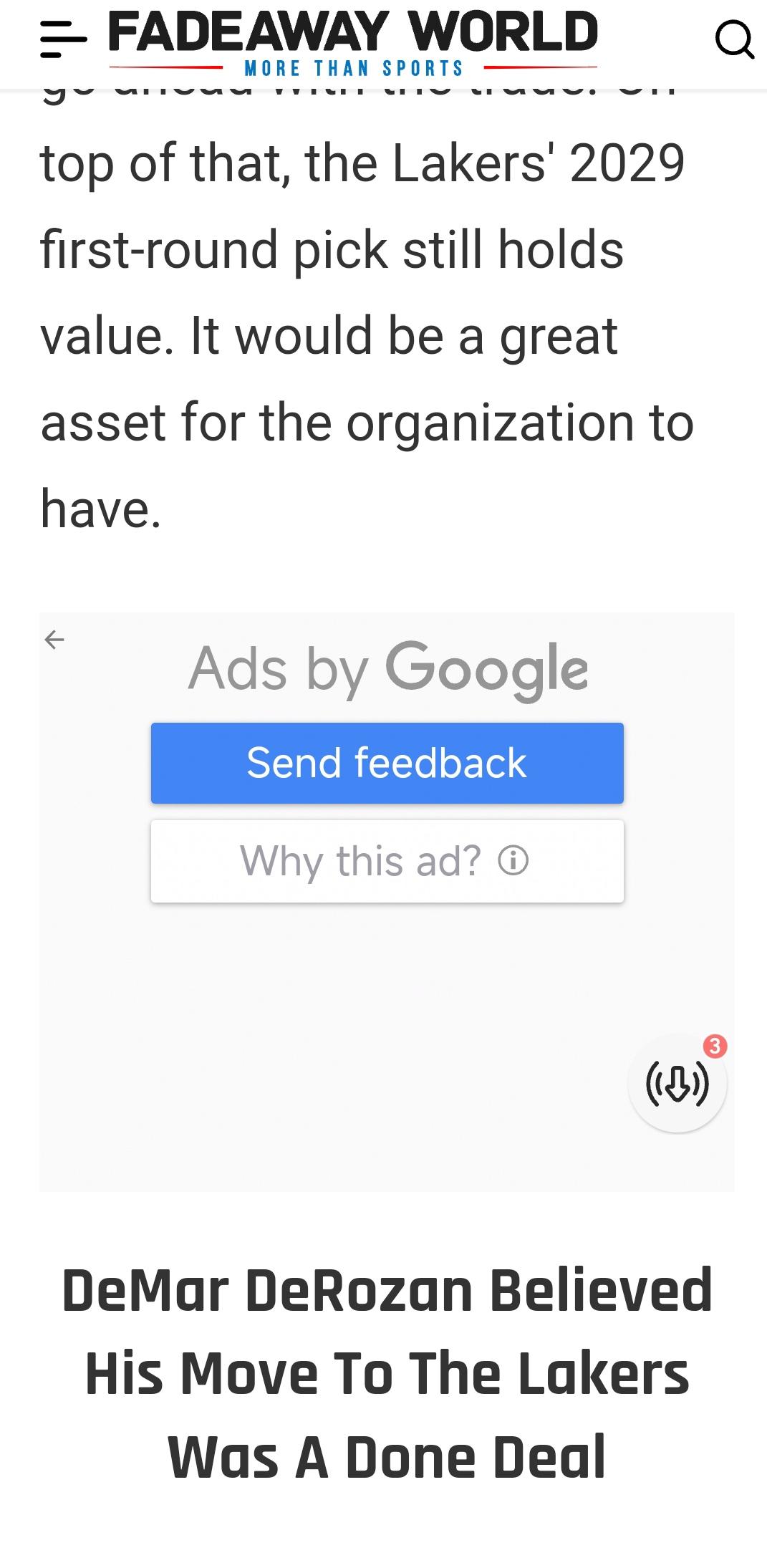Tap the floating notification bell with badge
This screenshot has height=1568, width=767.
pos(677,1083)
